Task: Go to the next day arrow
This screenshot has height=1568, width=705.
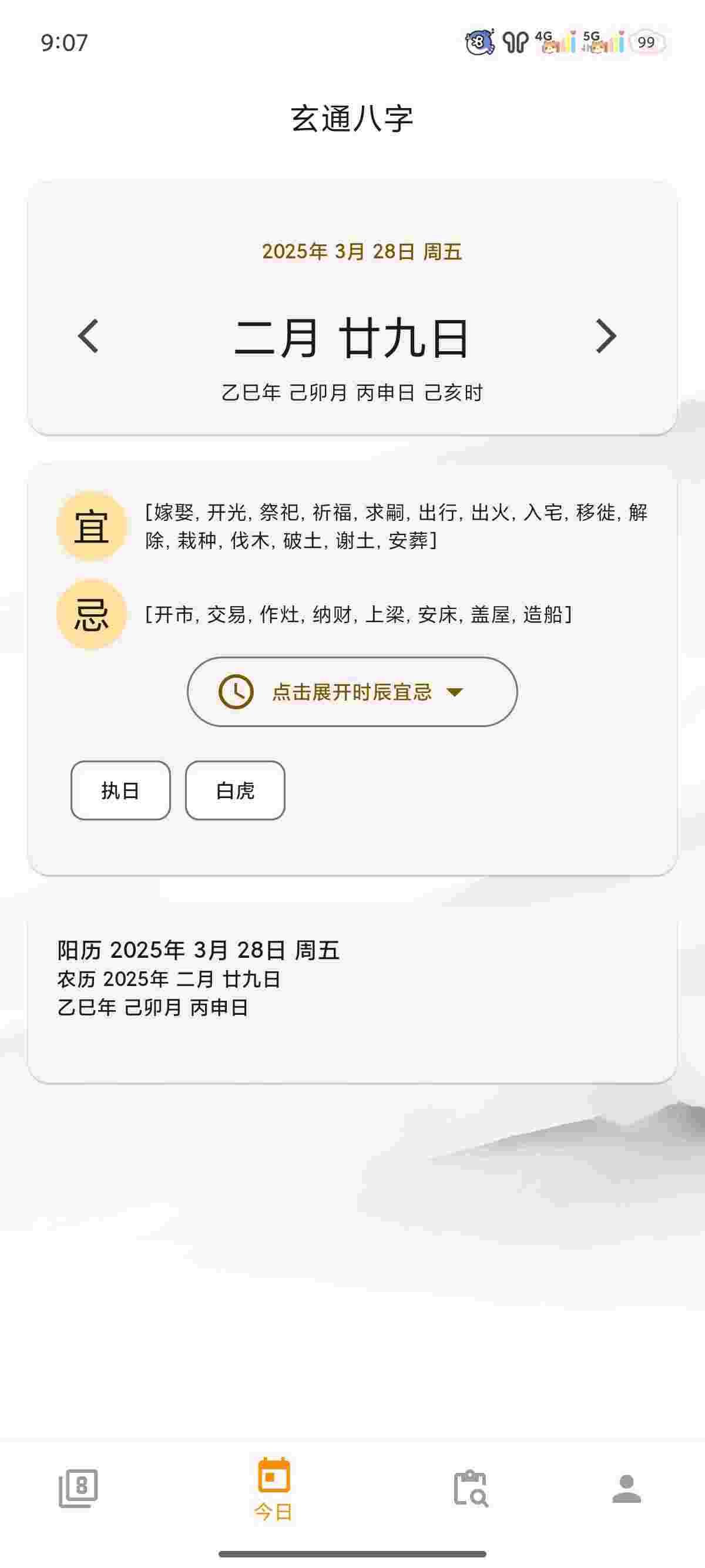Action: click(605, 336)
